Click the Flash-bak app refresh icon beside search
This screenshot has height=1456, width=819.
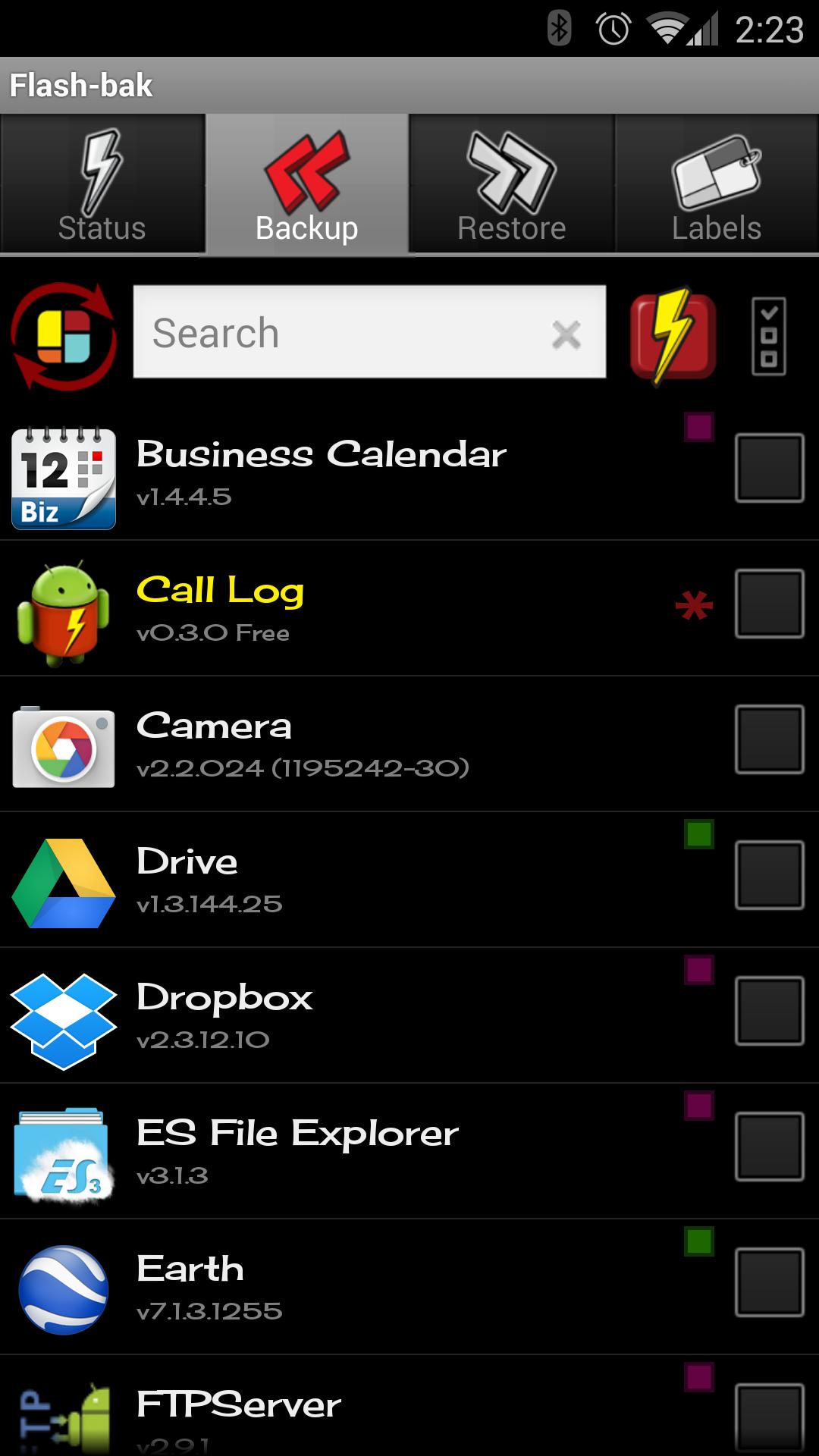click(x=64, y=334)
